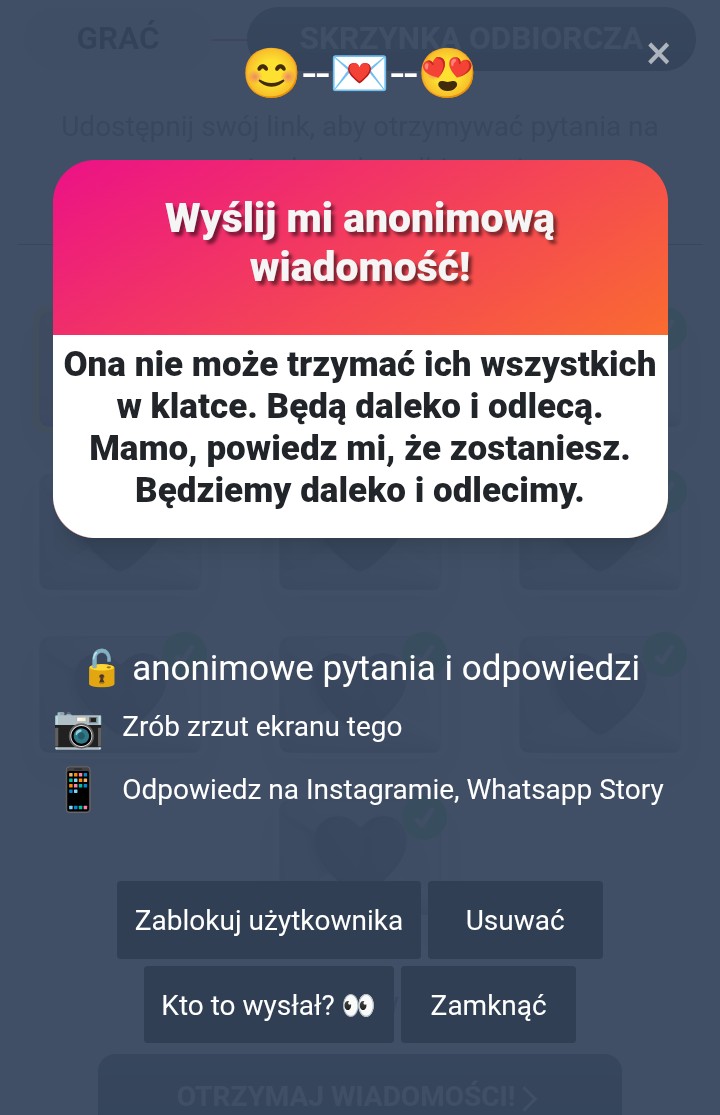Tap the Zablokuj użytkownika button
This screenshot has height=1115, width=720.
(269, 920)
